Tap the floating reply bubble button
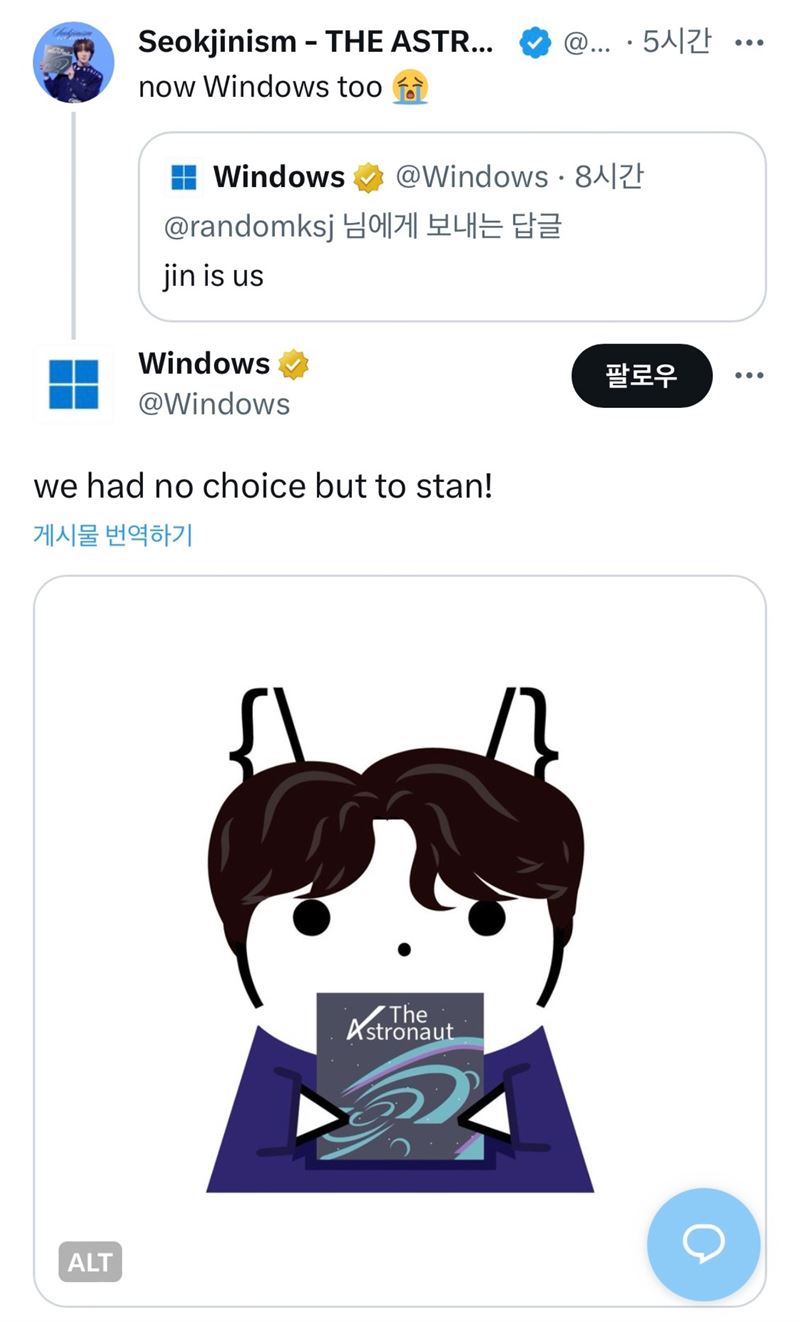 (x=703, y=1243)
